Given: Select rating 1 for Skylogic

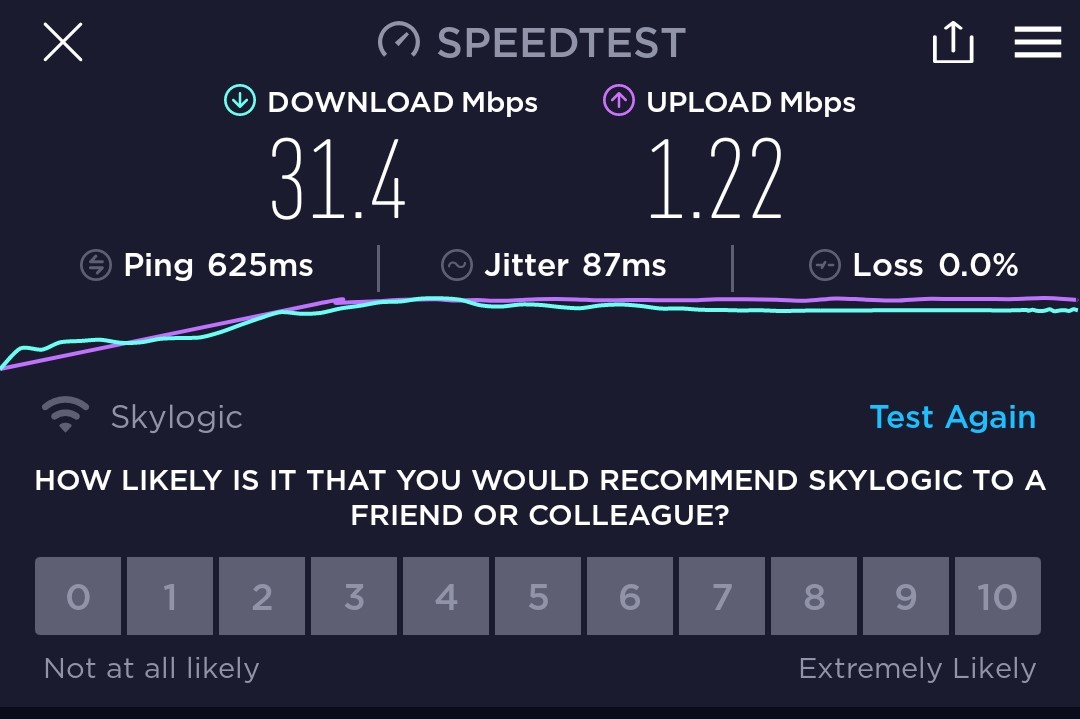Looking at the screenshot, I should click(170, 597).
